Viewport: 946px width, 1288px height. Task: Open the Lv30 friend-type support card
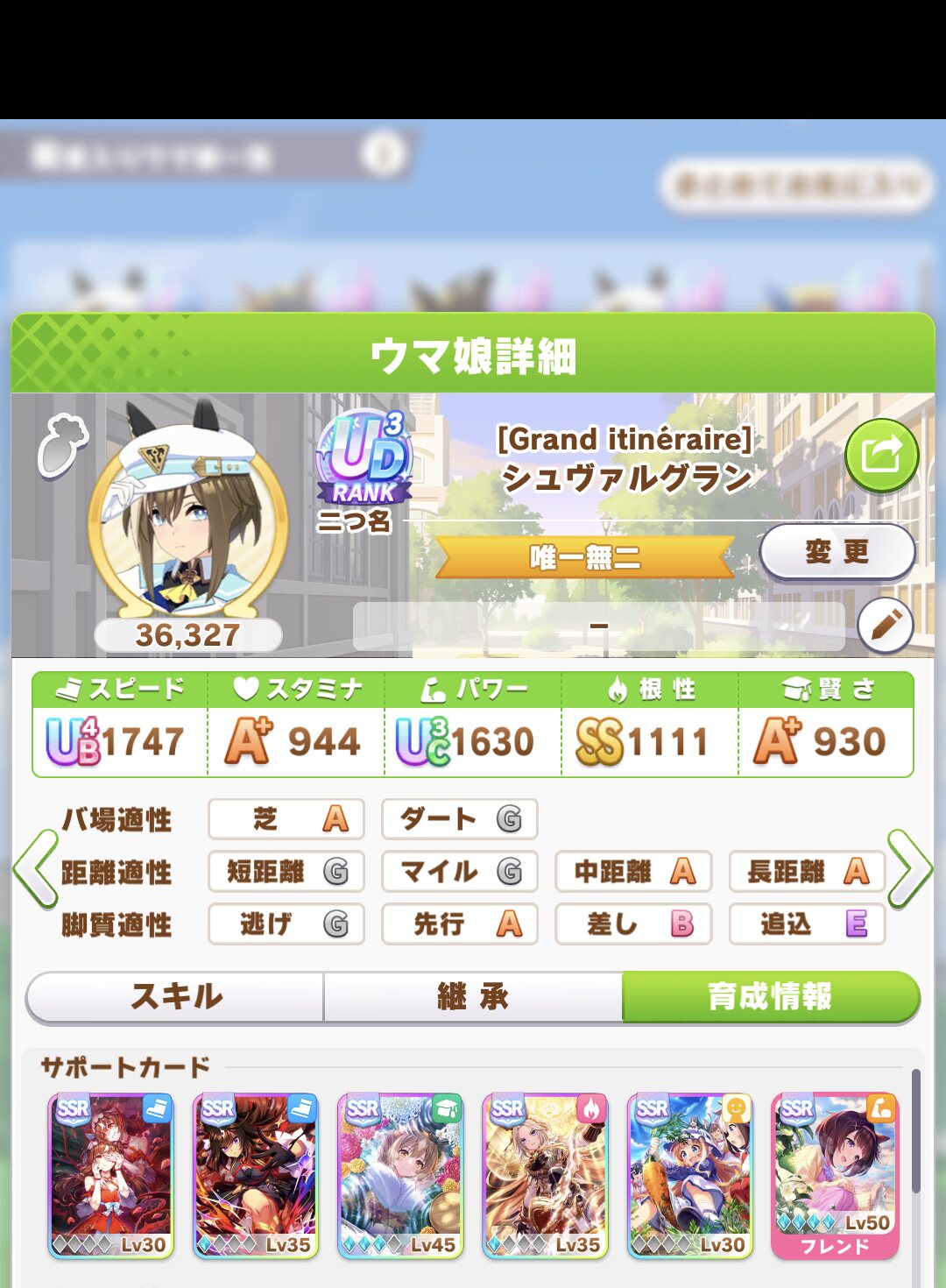pyautogui.click(x=689, y=1176)
